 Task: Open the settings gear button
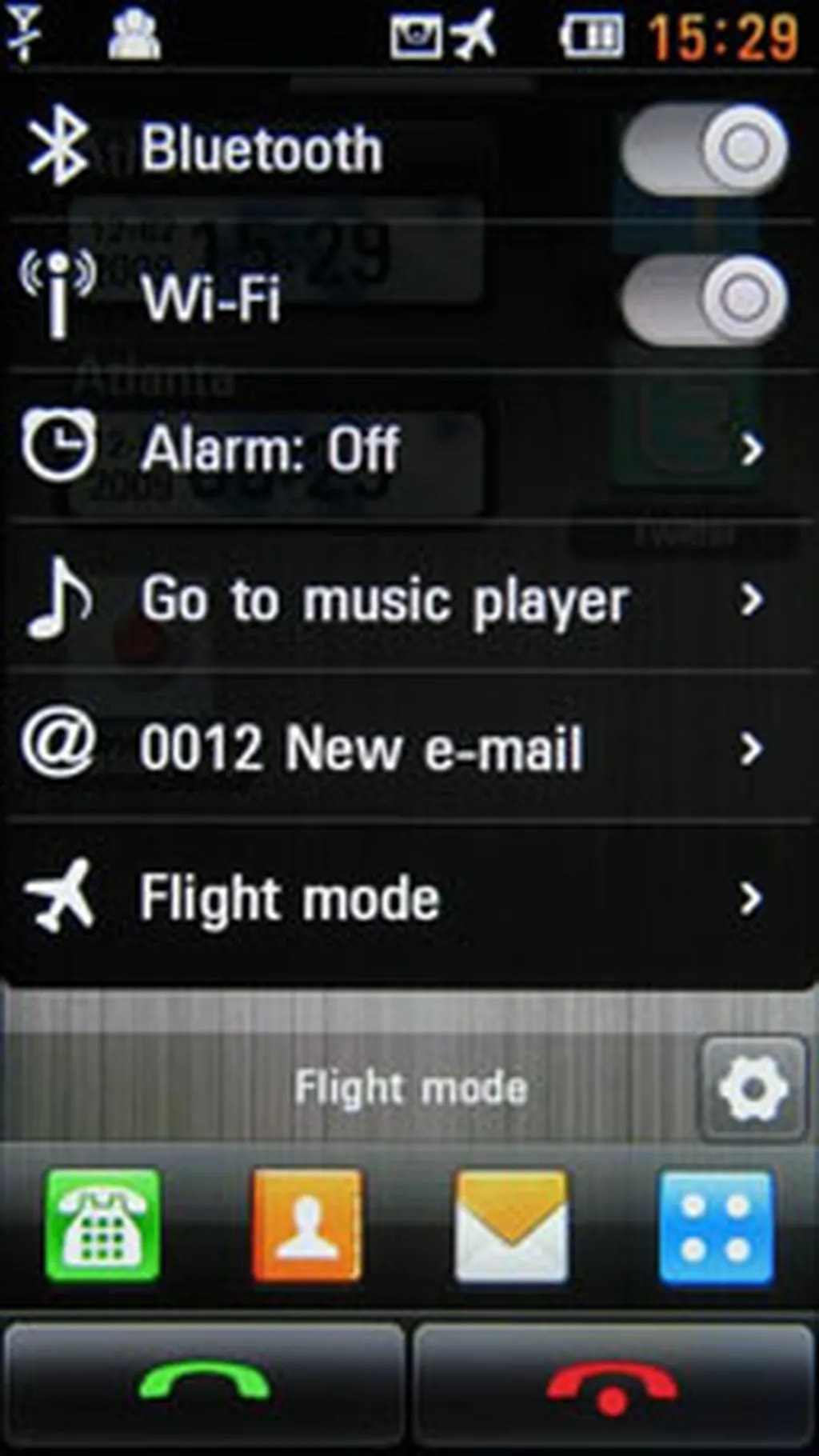tap(752, 1088)
